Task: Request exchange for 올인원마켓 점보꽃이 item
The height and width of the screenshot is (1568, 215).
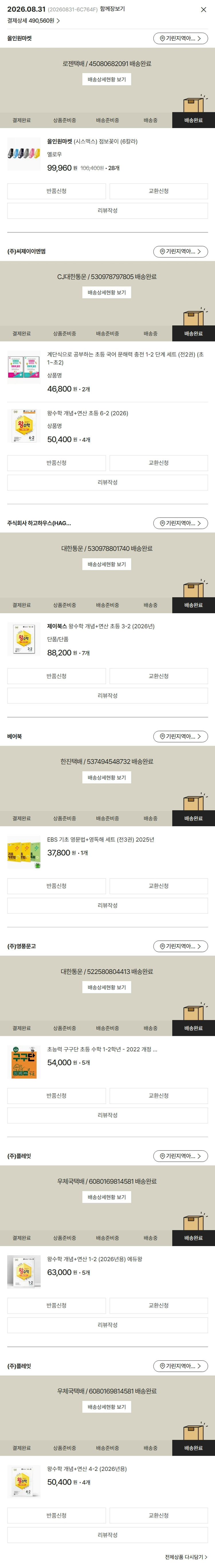Action: [x=158, y=191]
